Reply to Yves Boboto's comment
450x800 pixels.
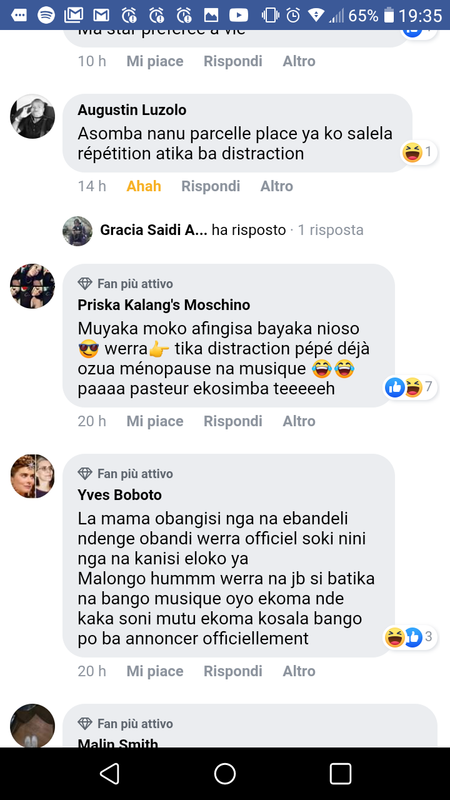233,671
